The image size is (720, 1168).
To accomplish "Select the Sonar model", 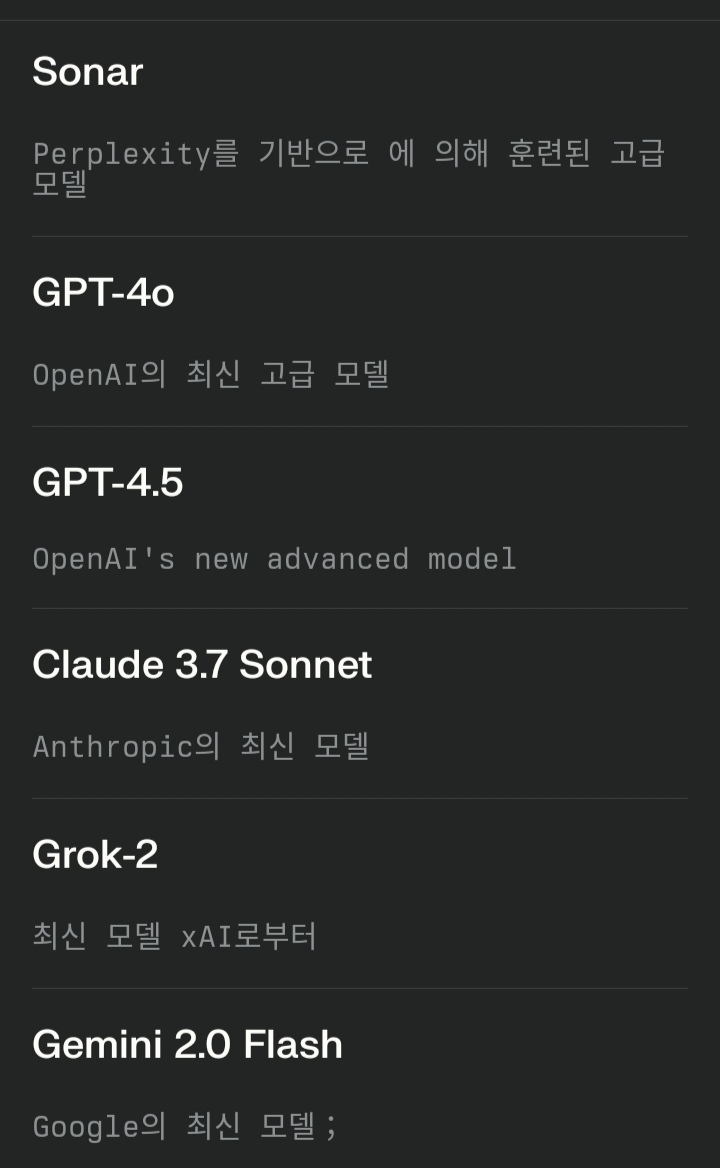I will (88, 72).
